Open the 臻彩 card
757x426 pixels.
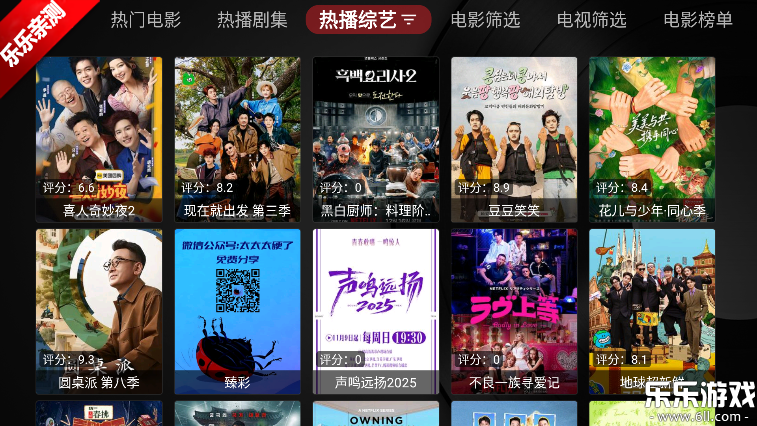click(x=237, y=311)
